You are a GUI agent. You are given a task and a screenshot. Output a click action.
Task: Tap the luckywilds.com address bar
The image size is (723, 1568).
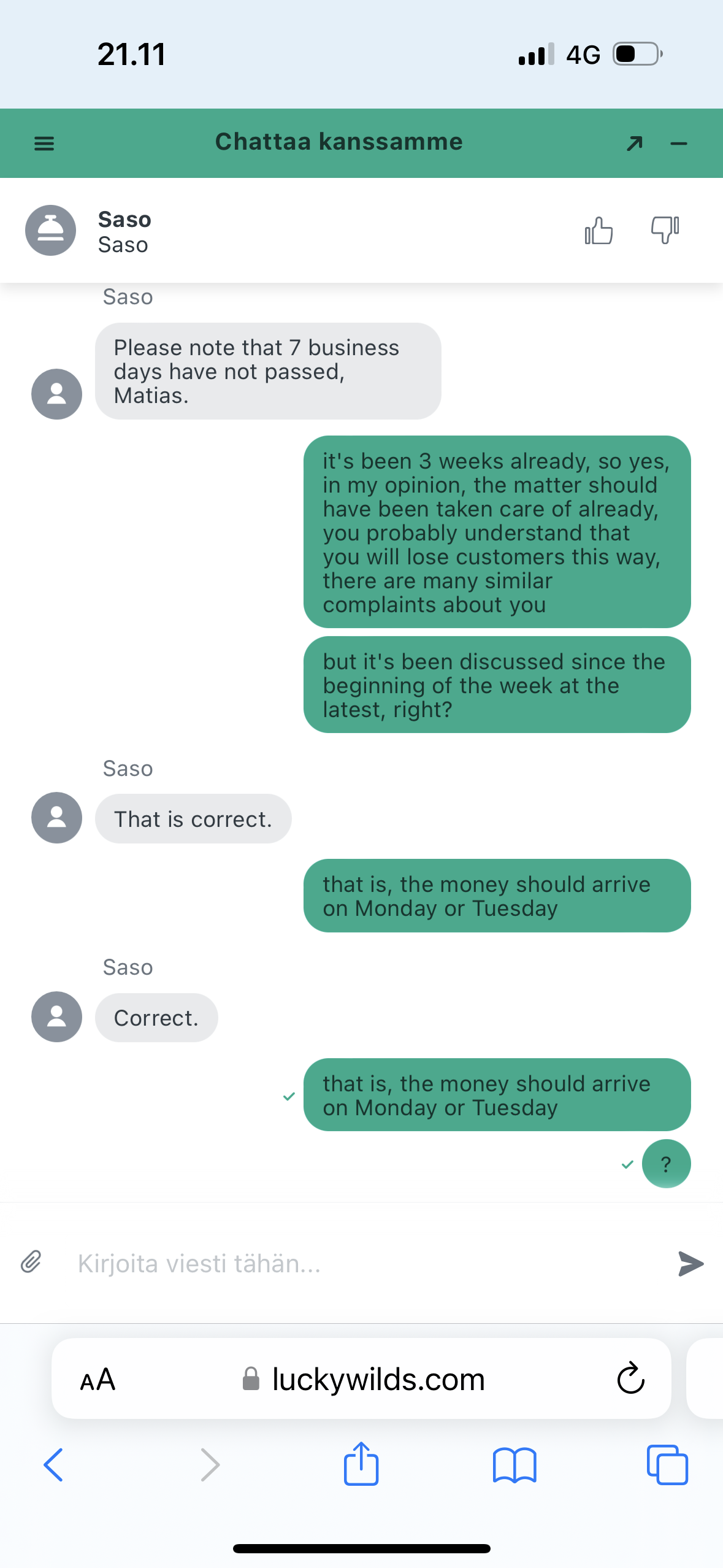pos(378,1379)
